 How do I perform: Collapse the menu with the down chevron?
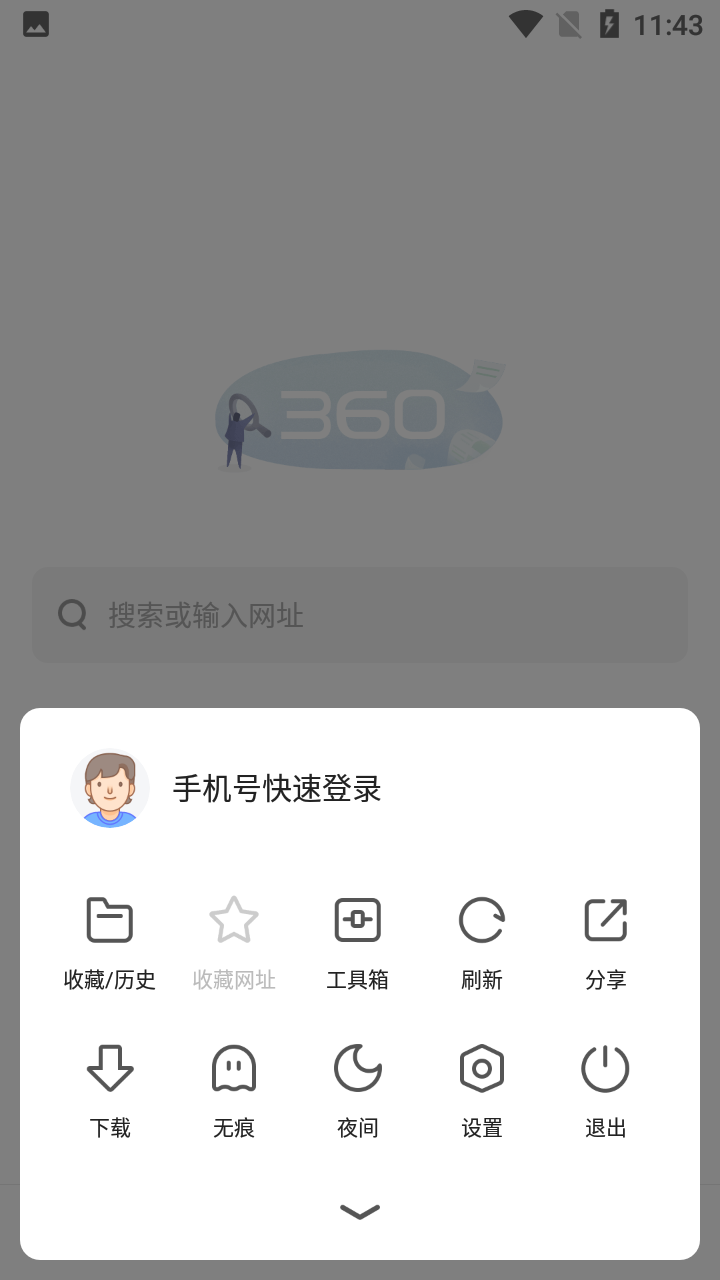[x=358, y=1211]
